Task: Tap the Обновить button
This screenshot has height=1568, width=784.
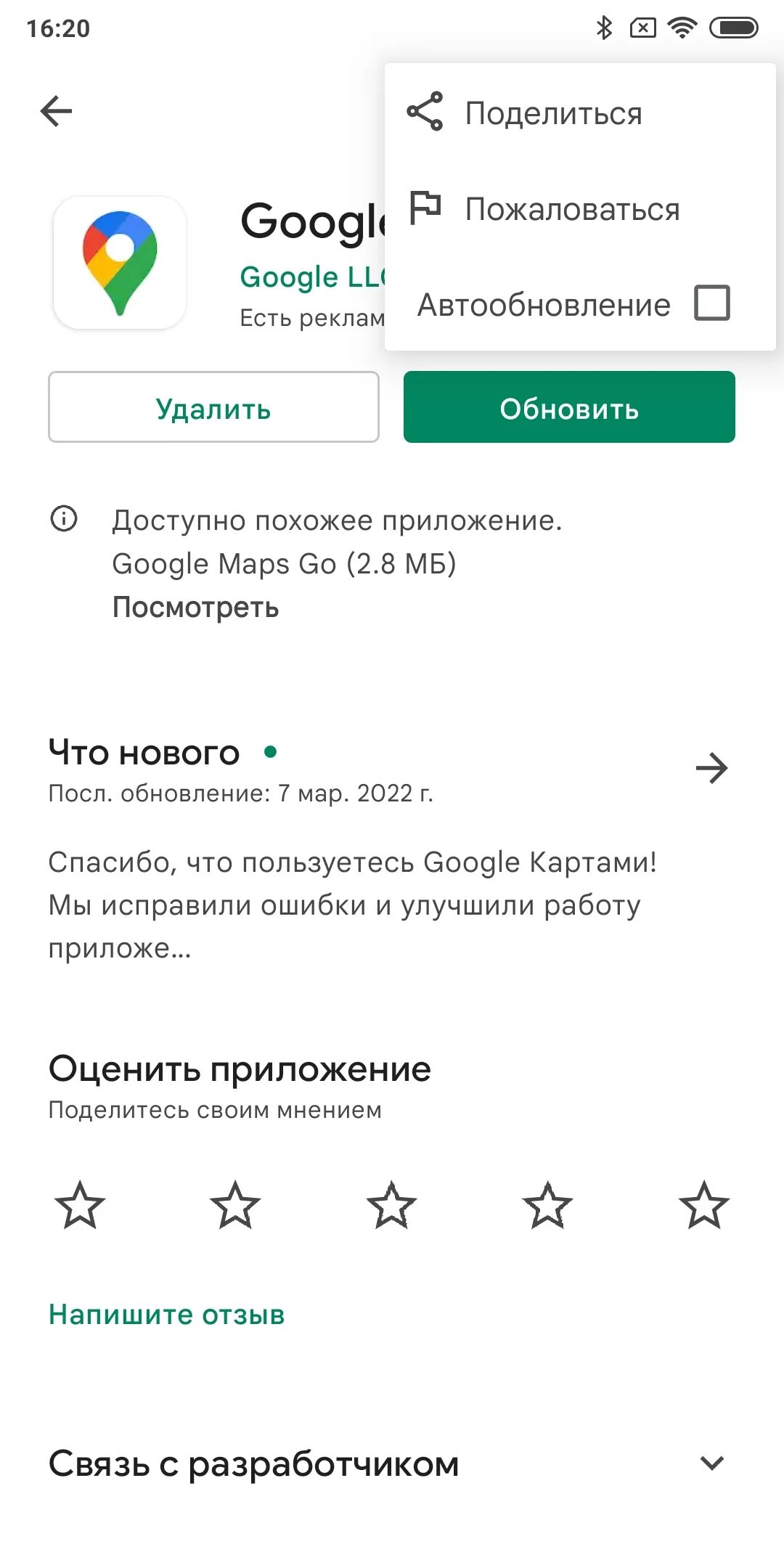Action: [x=569, y=408]
